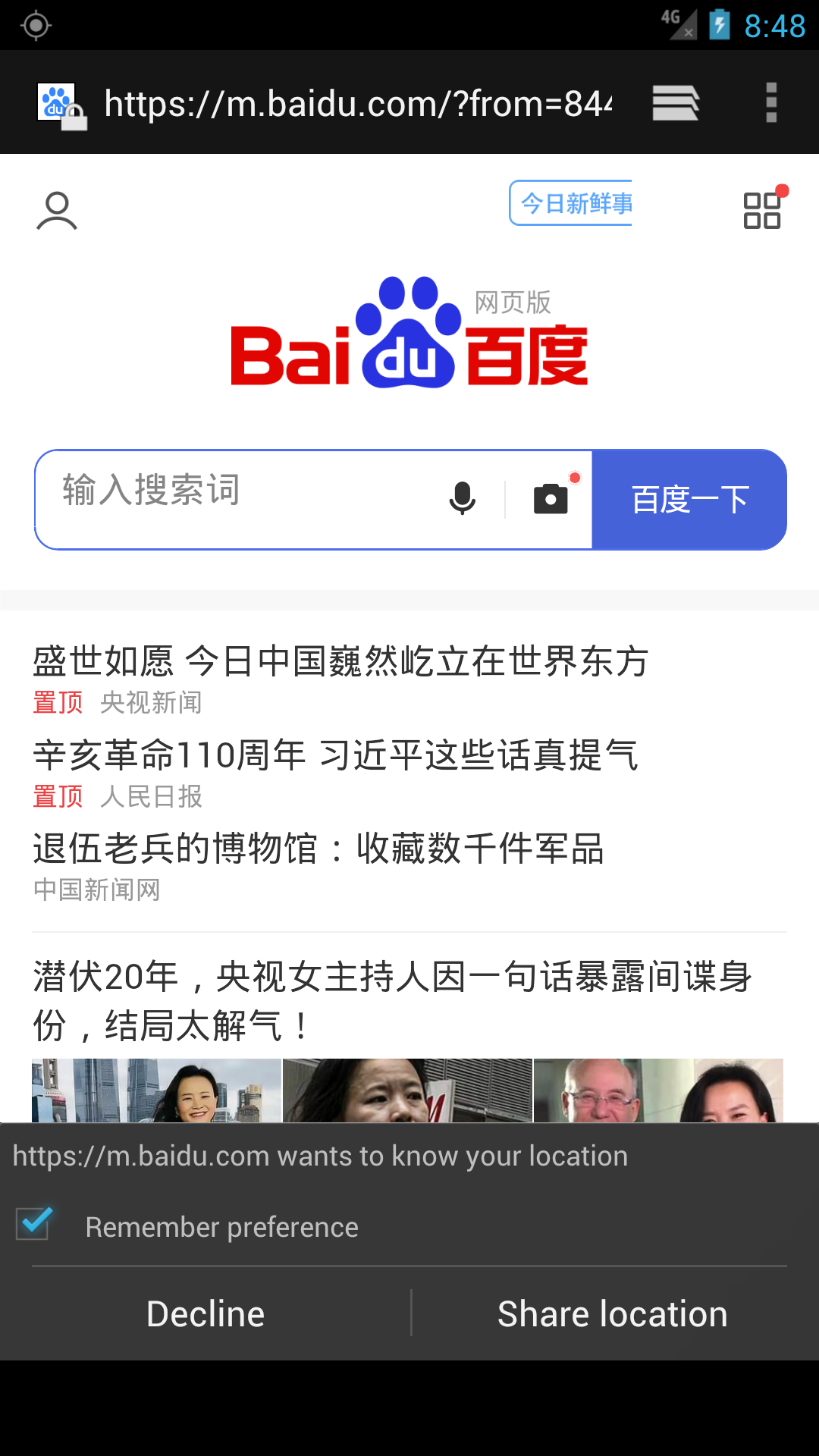The width and height of the screenshot is (819, 1456).
Task: Open the browser tabs switcher
Action: click(x=675, y=103)
